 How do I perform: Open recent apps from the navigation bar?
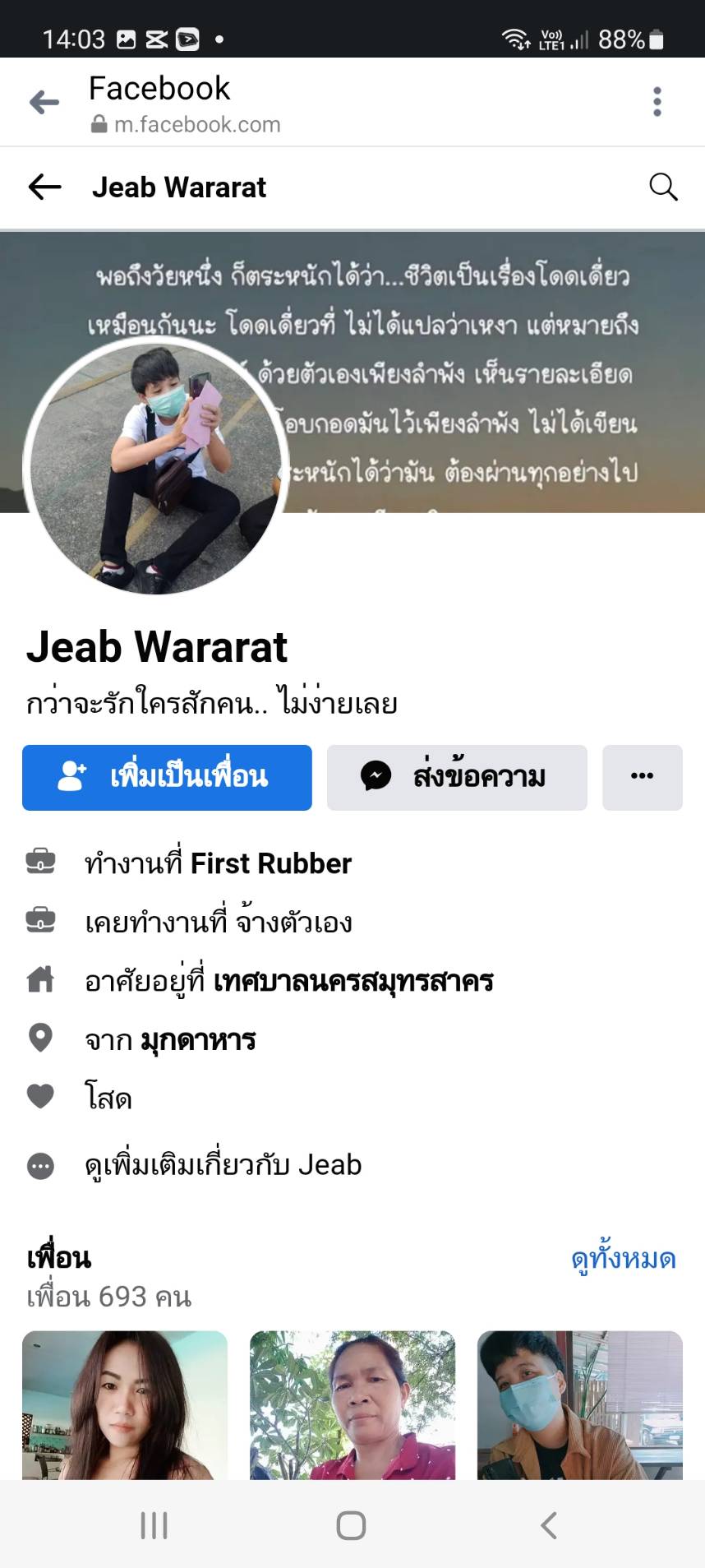[x=154, y=1525]
